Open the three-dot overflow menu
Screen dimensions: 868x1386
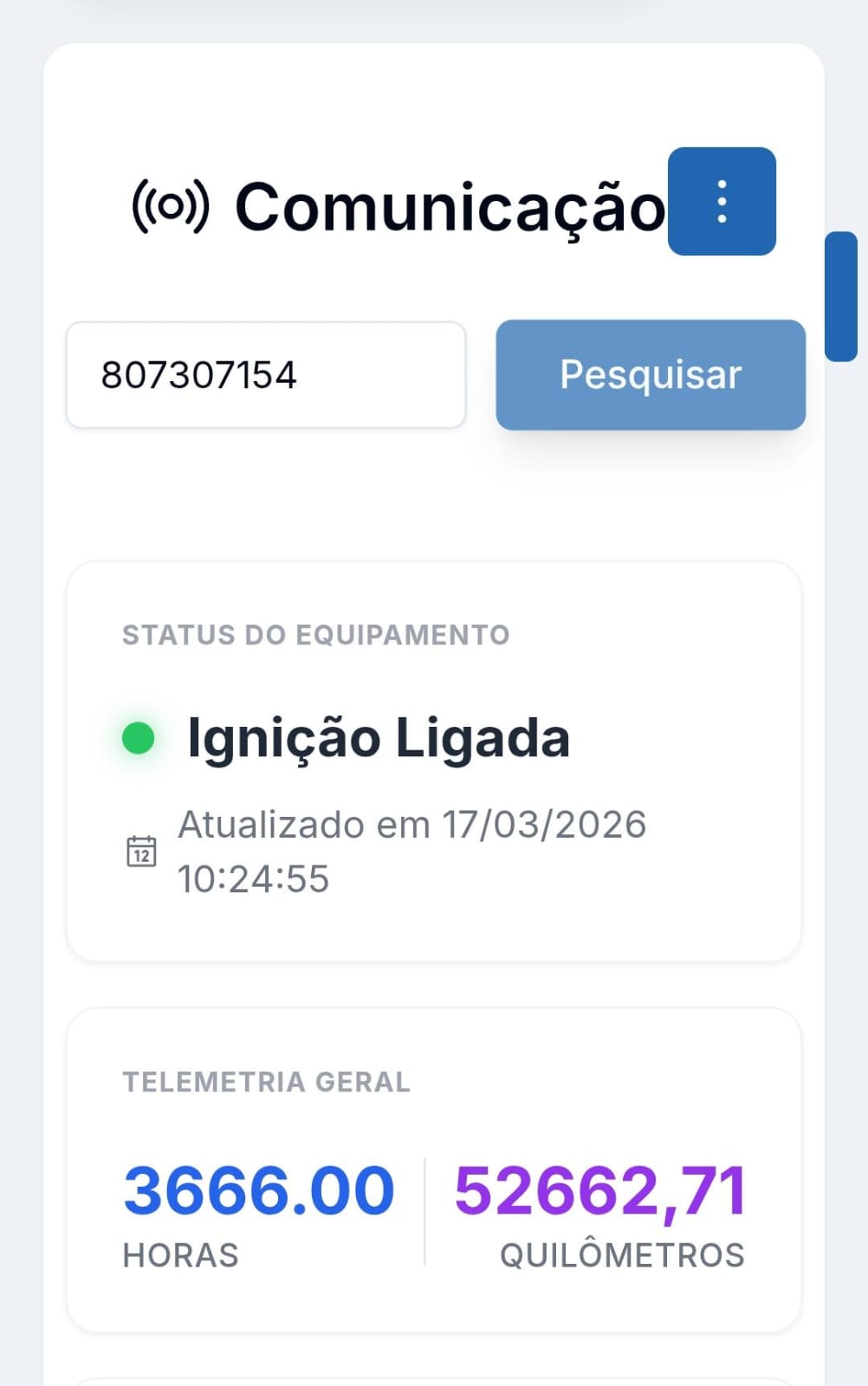tap(722, 202)
